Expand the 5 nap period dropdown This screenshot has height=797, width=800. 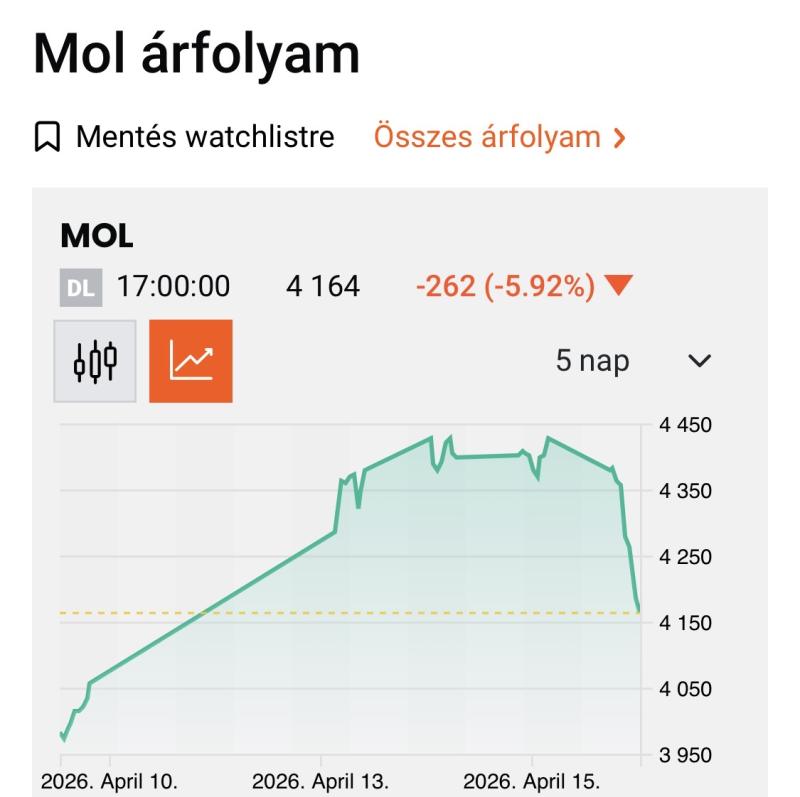click(x=633, y=361)
